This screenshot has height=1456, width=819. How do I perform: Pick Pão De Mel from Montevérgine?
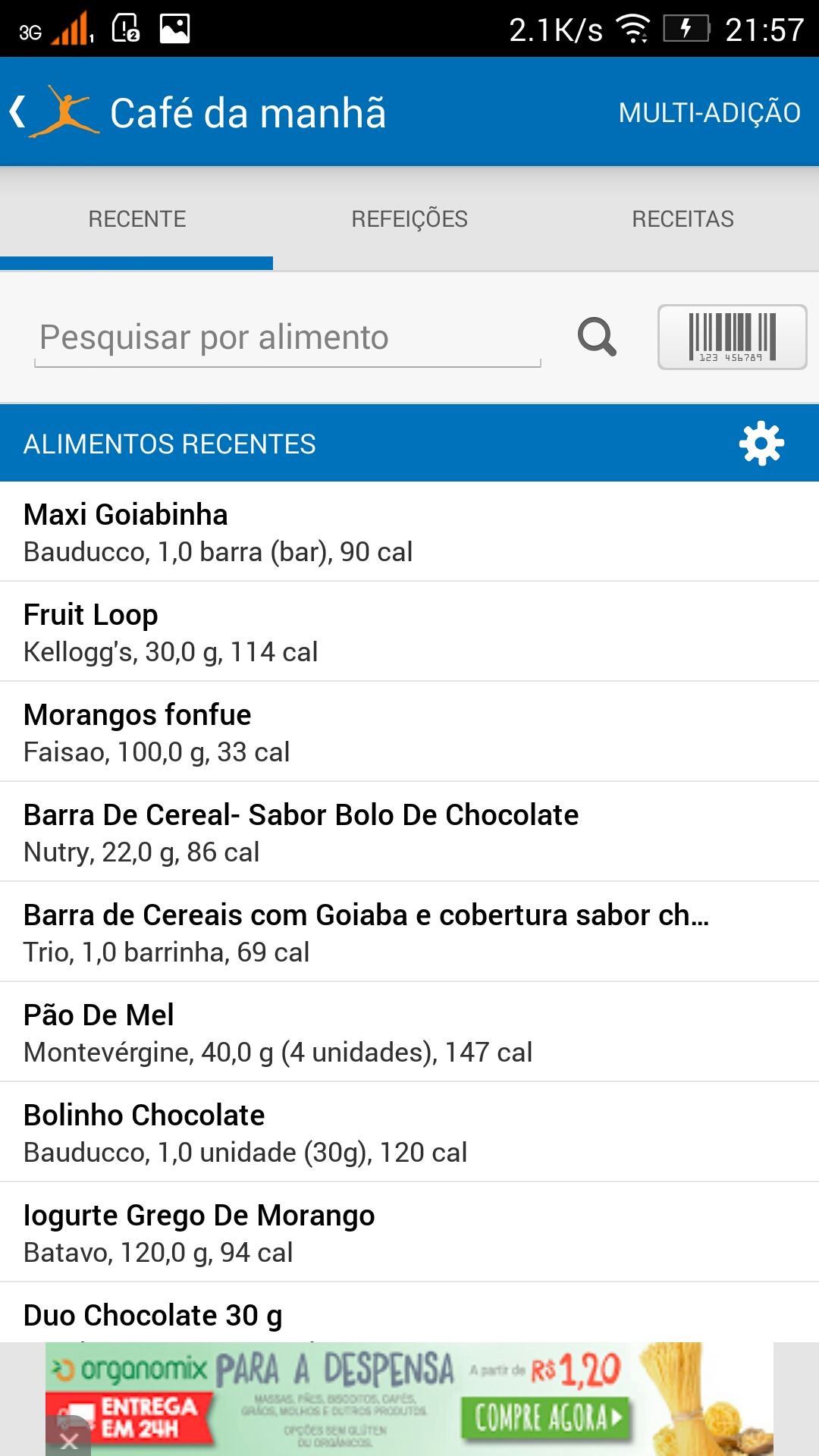tap(409, 1032)
